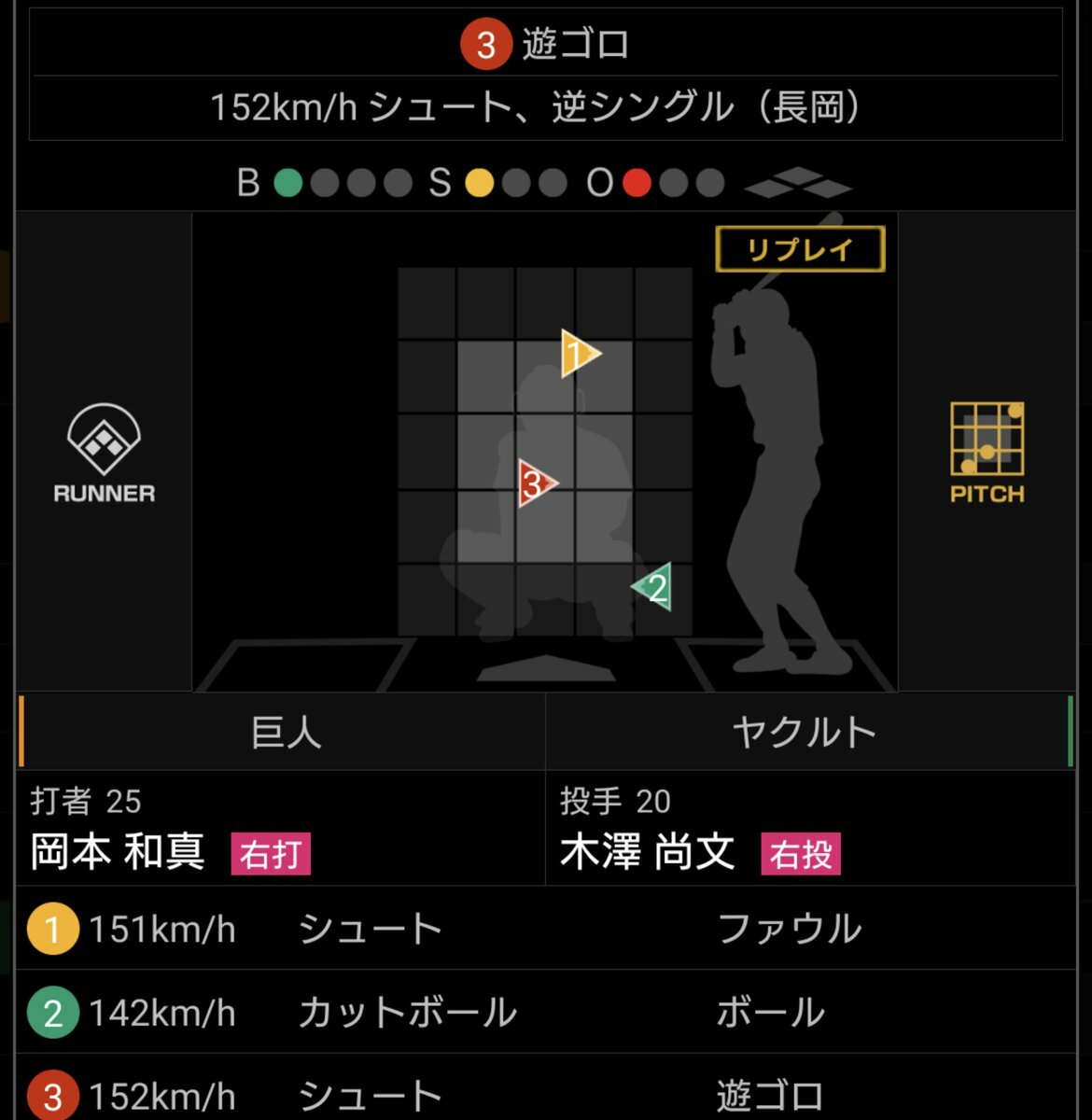This screenshot has height=1120, width=1092.
Task: Select pitch marker 1 on the strike zone
Action: coord(579,354)
